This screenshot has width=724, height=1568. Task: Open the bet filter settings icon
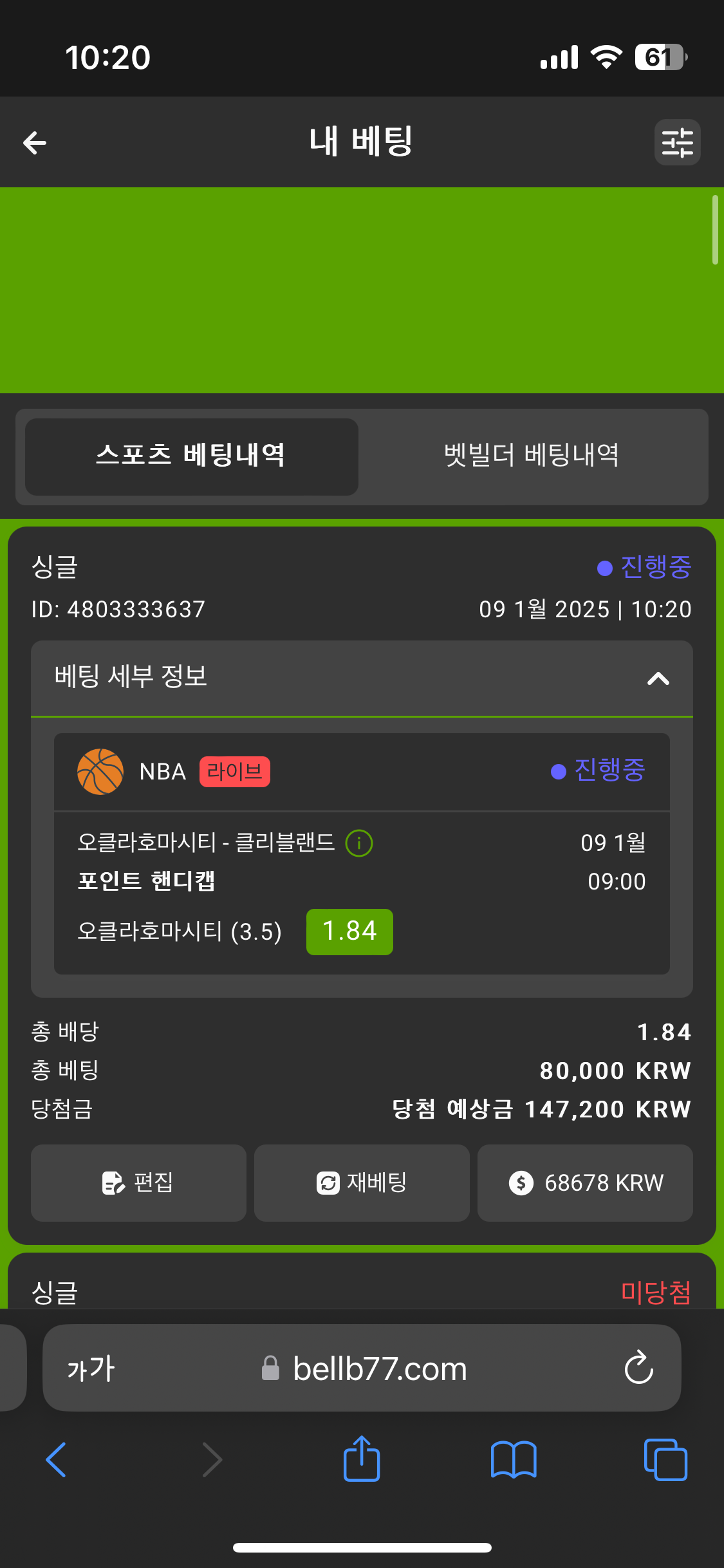coord(677,142)
